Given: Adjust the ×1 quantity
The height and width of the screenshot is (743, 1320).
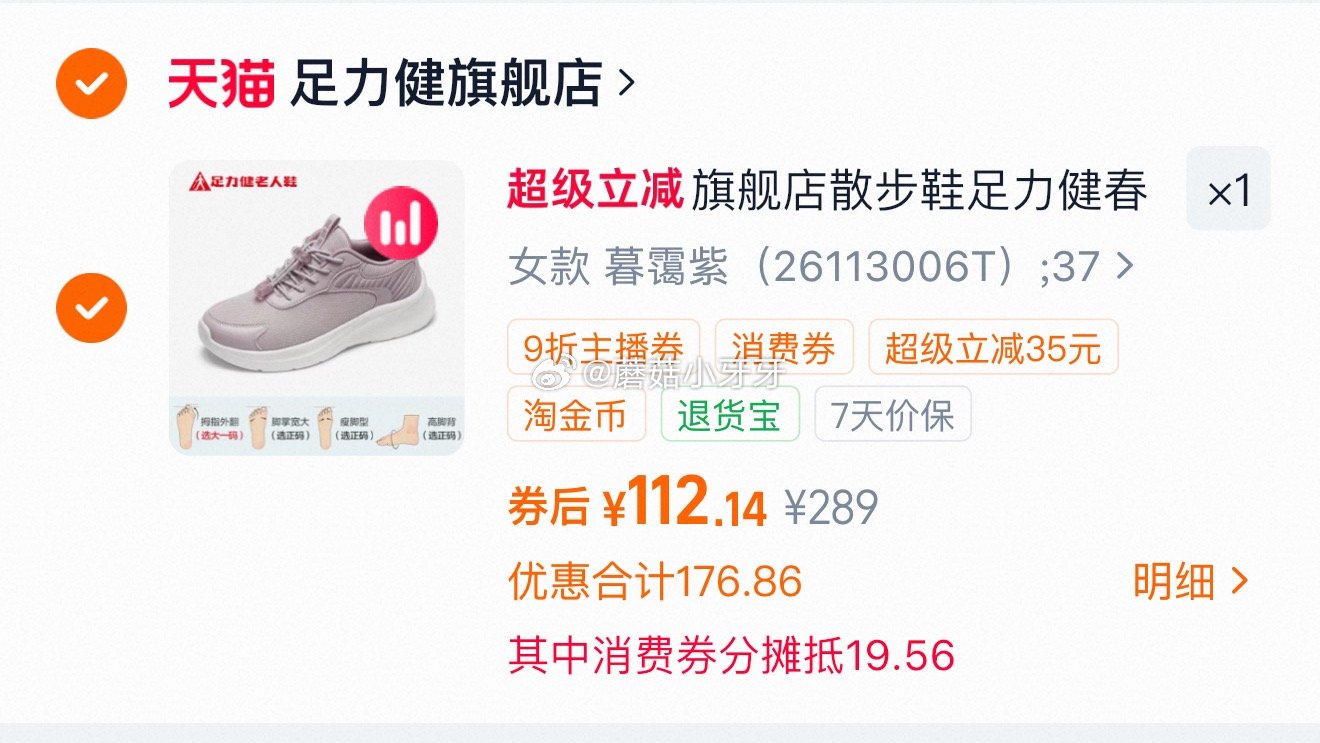Looking at the screenshot, I should (1228, 190).
